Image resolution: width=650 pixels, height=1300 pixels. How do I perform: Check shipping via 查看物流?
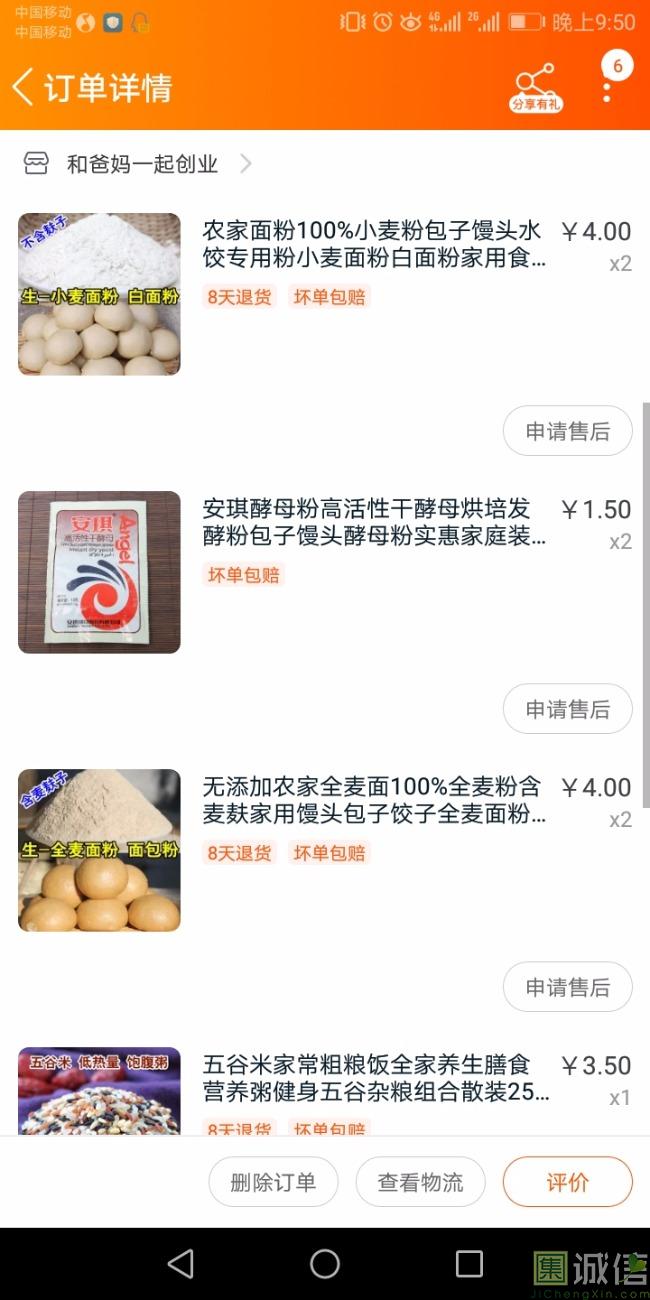(420, 1183)
